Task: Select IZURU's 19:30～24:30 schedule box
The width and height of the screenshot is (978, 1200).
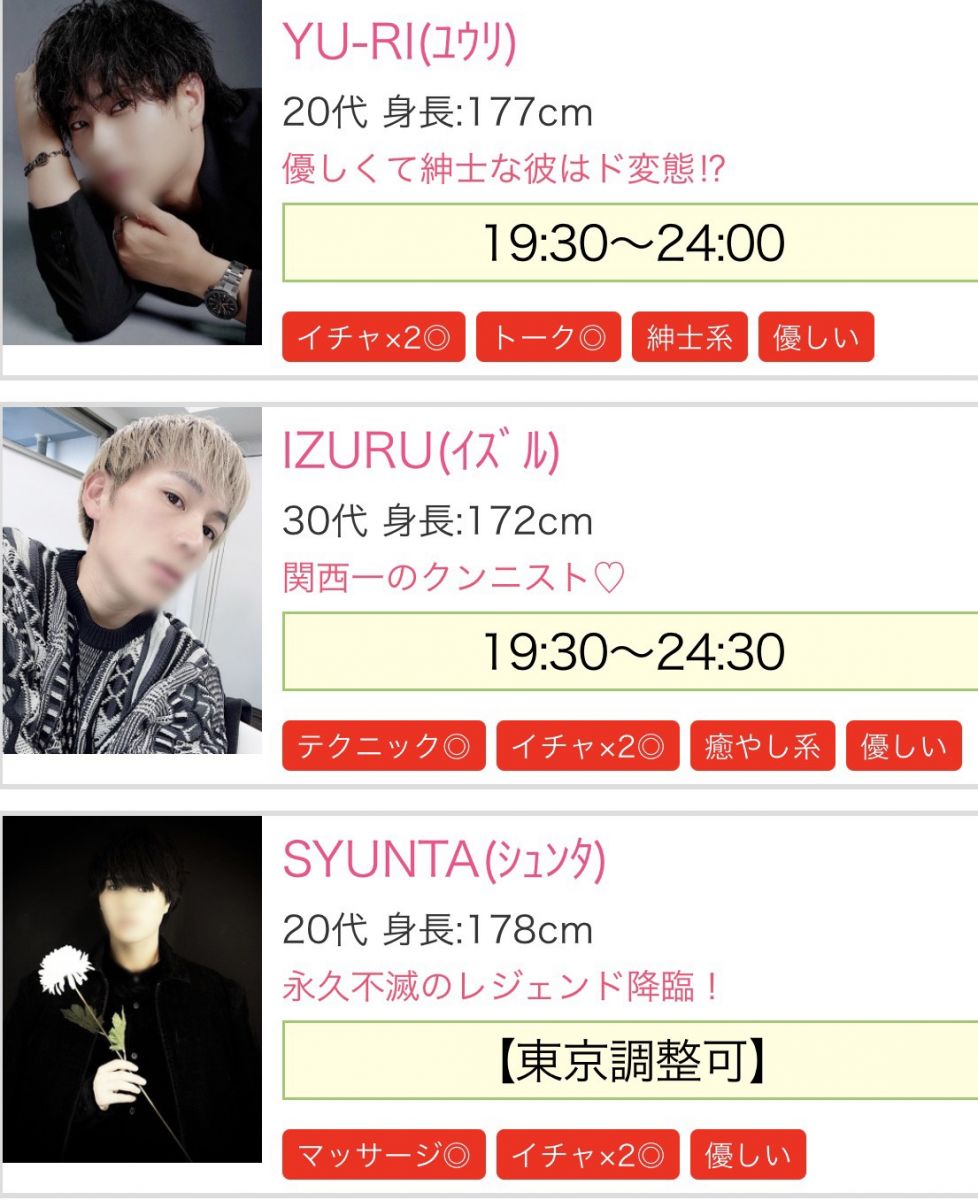Action: click(631, 652)
